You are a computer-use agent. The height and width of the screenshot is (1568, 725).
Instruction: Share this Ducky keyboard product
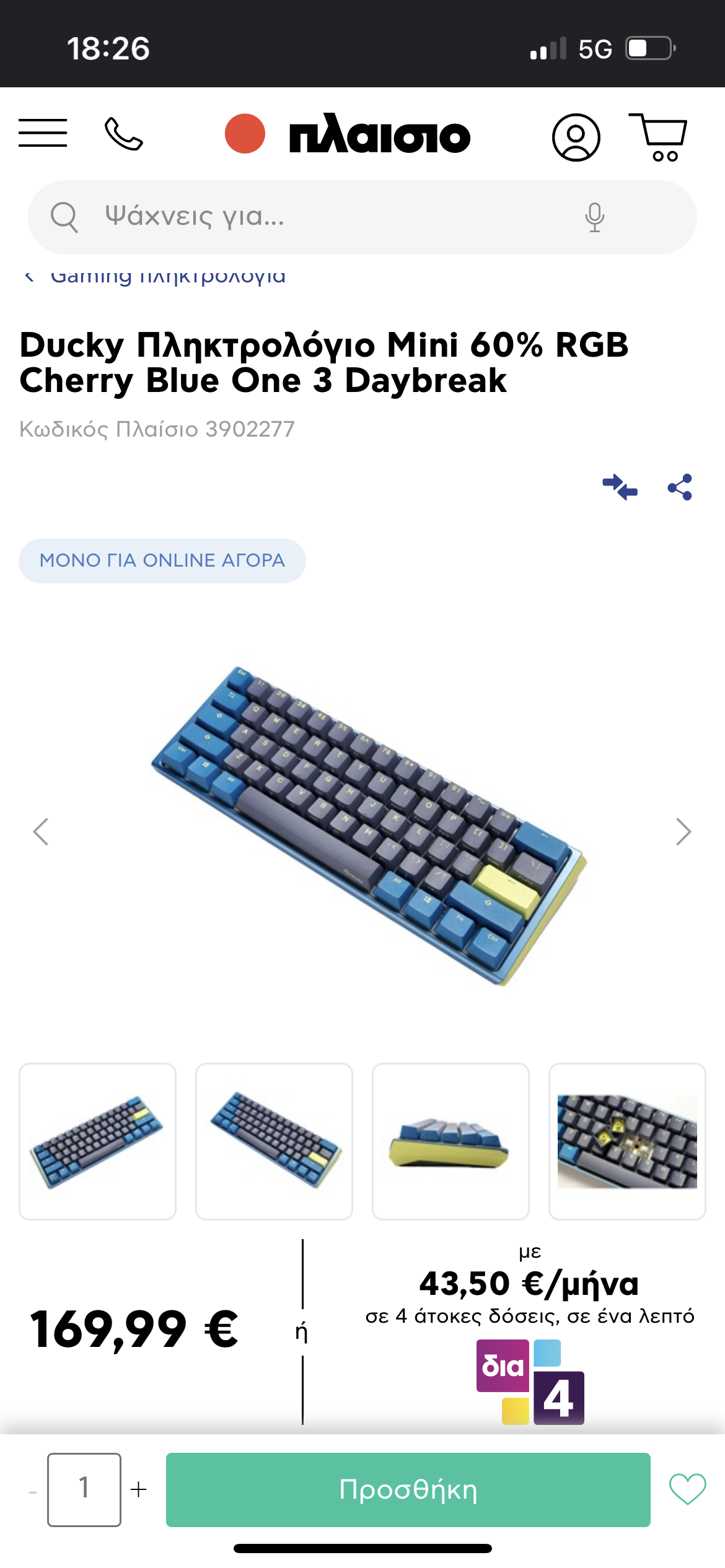click(x=680, y=487)
